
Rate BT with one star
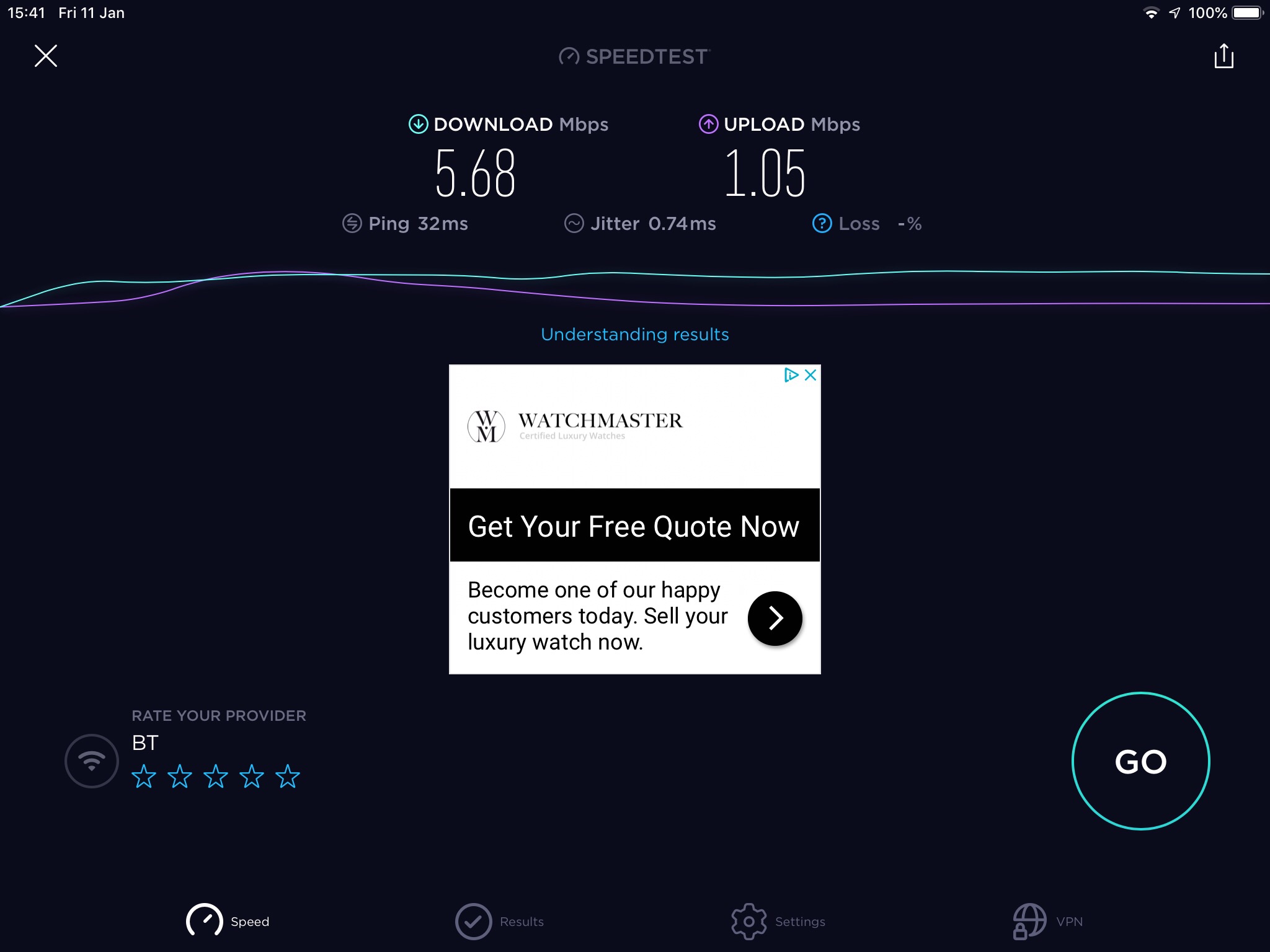pos(144,777)
